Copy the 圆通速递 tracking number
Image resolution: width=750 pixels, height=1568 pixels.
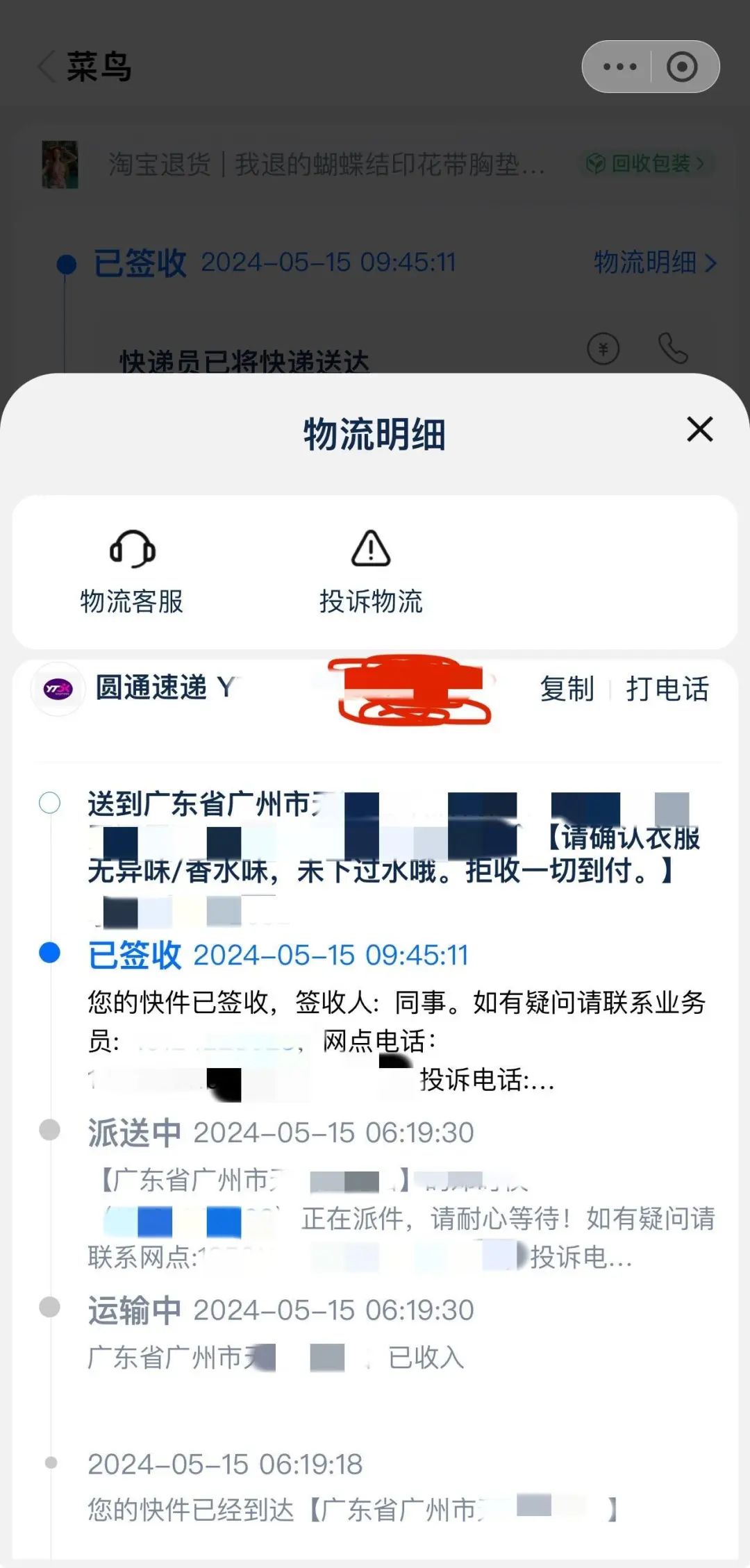(567, 689)
